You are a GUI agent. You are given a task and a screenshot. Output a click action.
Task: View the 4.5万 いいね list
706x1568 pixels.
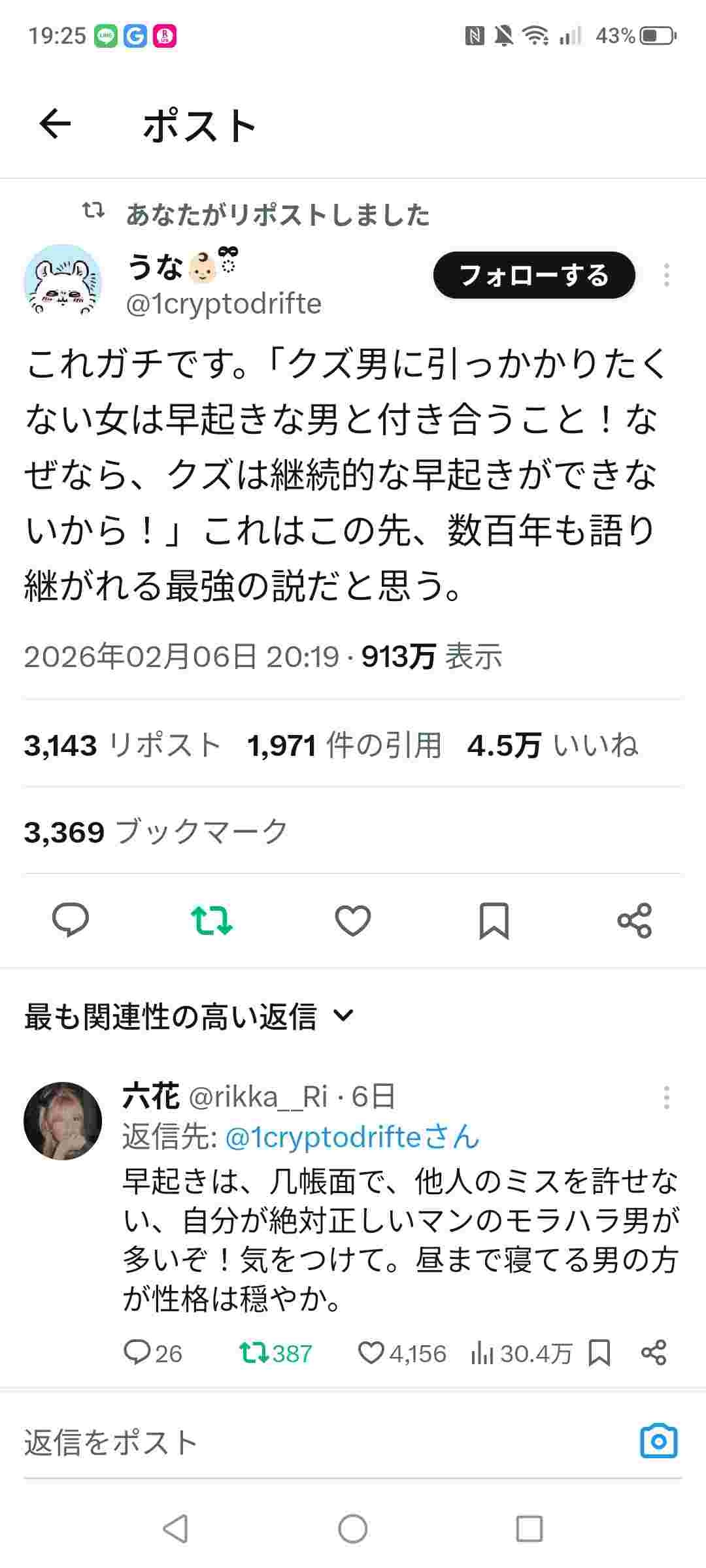click(x=552, y=745)
